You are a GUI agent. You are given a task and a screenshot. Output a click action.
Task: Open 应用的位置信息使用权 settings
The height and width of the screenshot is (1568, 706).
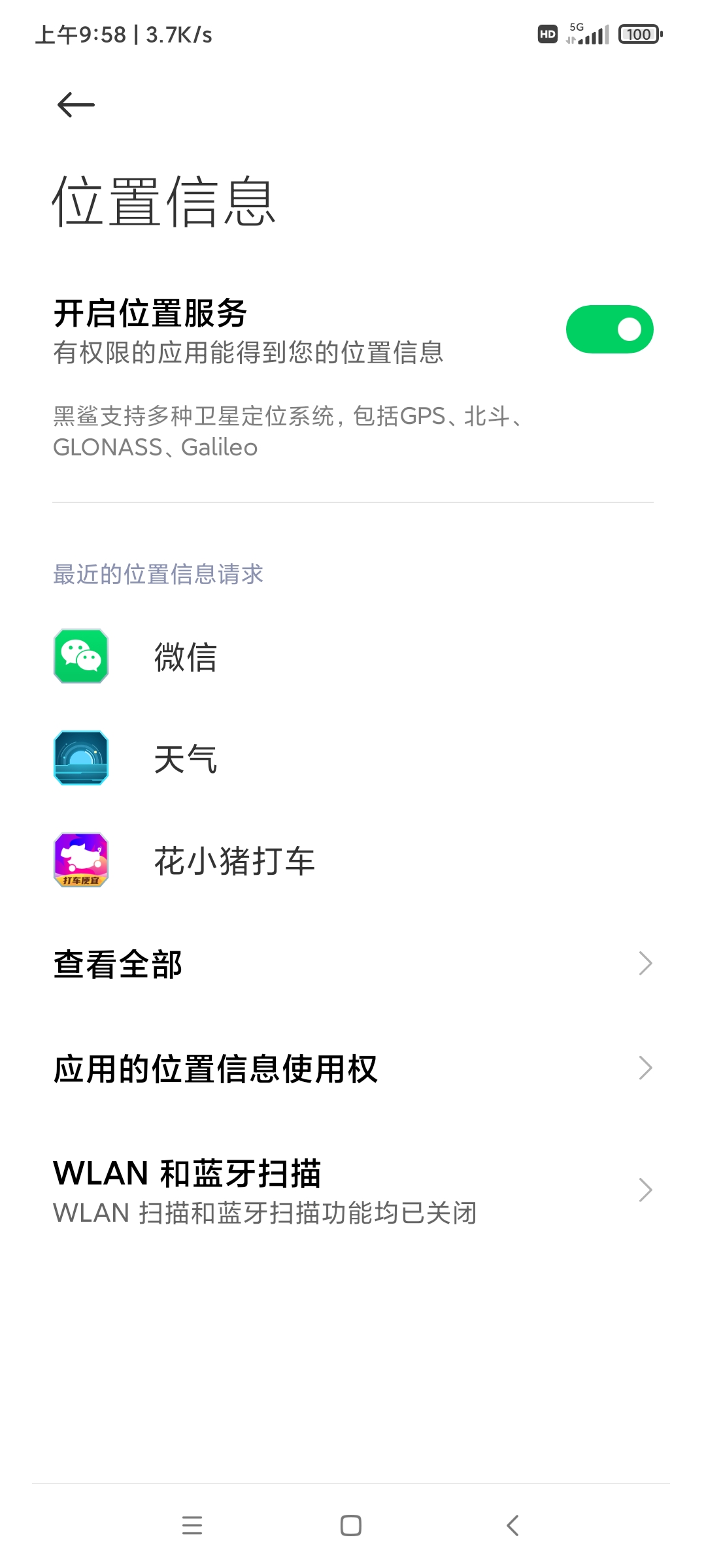click(x=353, y=1068)
